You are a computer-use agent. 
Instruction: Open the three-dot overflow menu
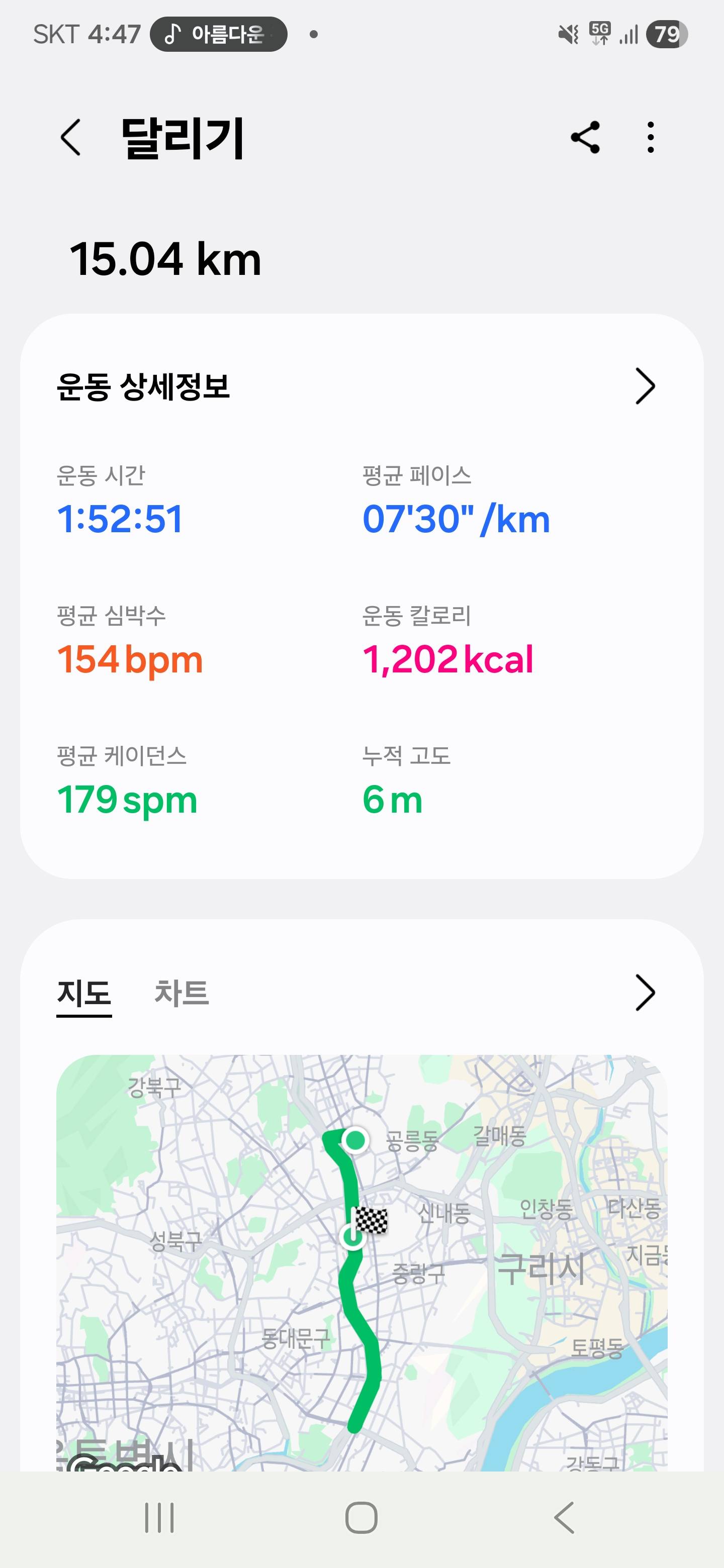650,138
